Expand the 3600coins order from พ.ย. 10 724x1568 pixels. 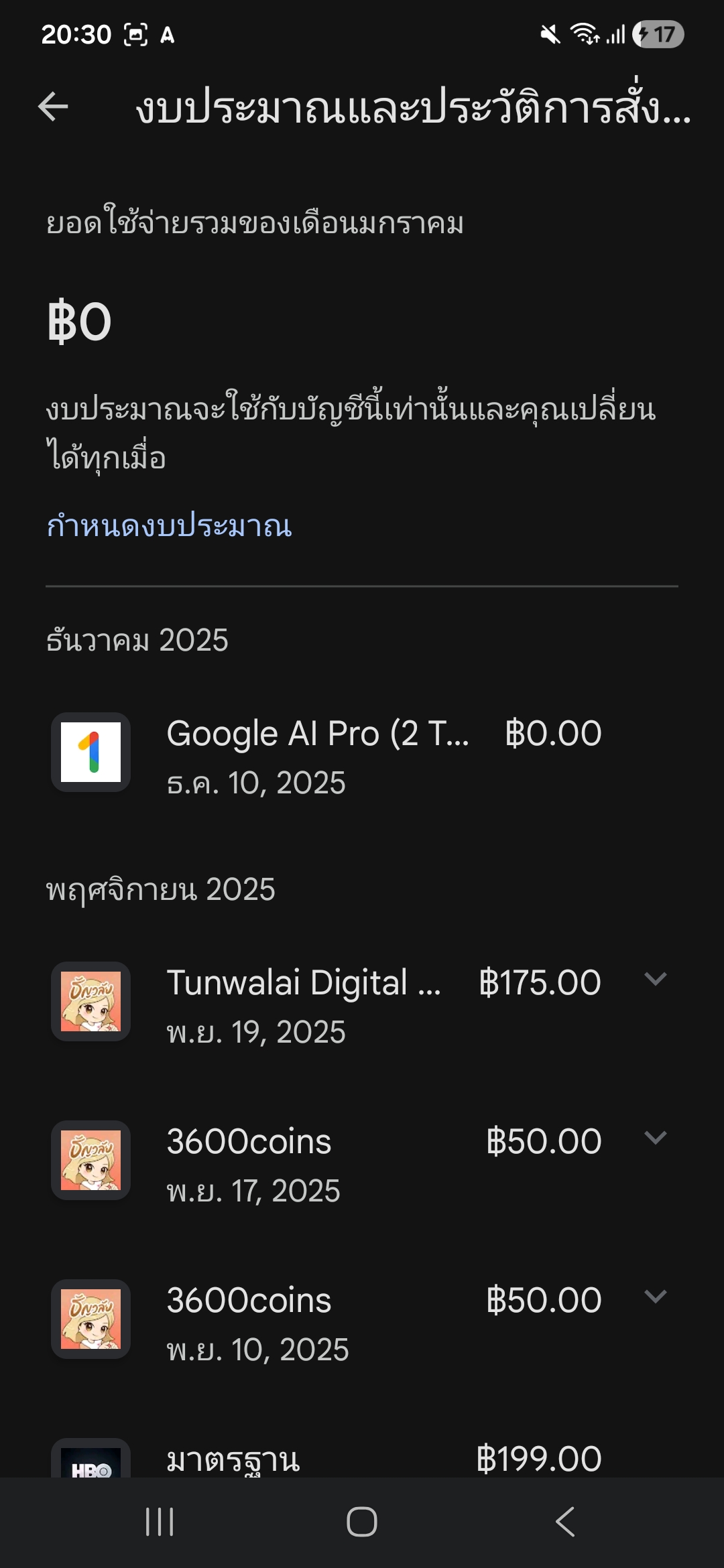[x=655, y=1297]
